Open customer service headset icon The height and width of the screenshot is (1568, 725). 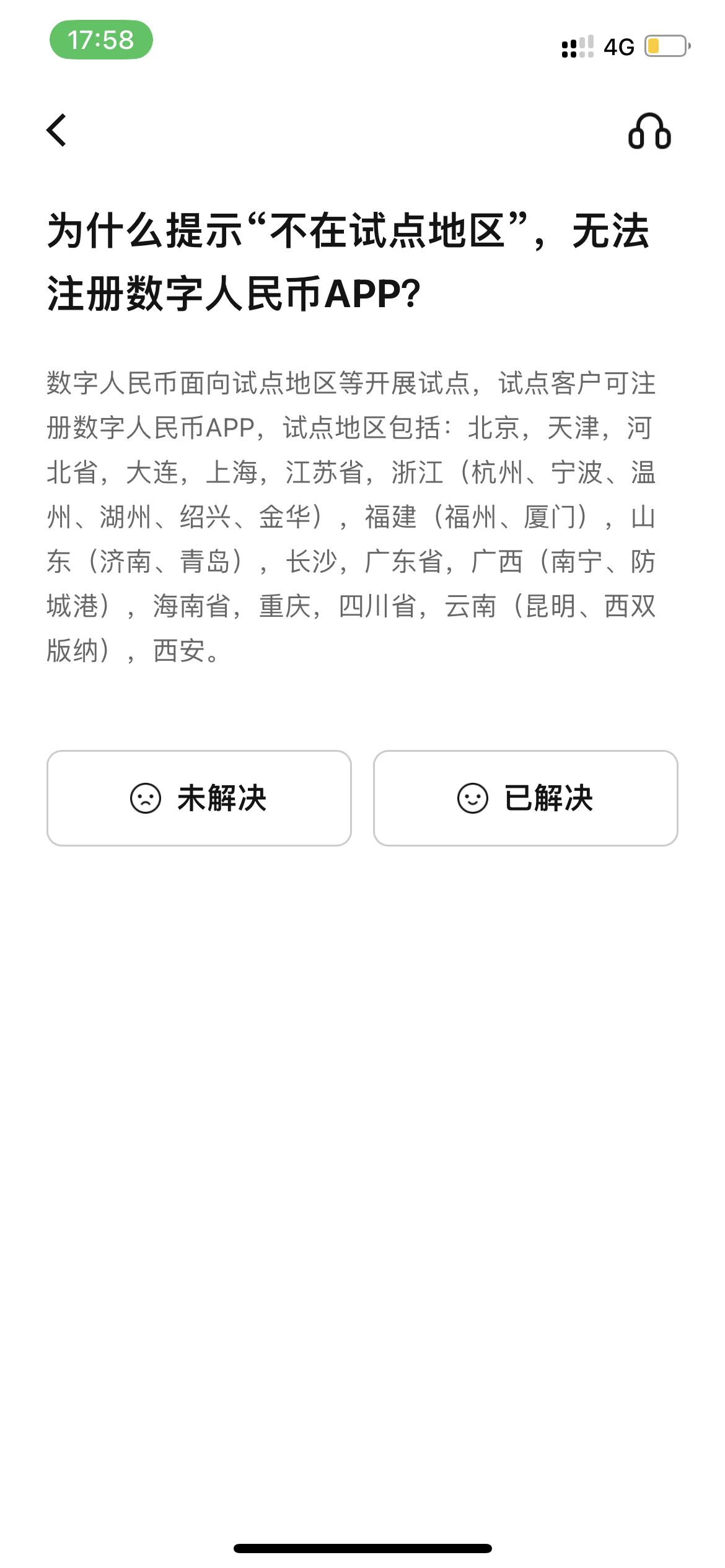(x=649, y=131)
